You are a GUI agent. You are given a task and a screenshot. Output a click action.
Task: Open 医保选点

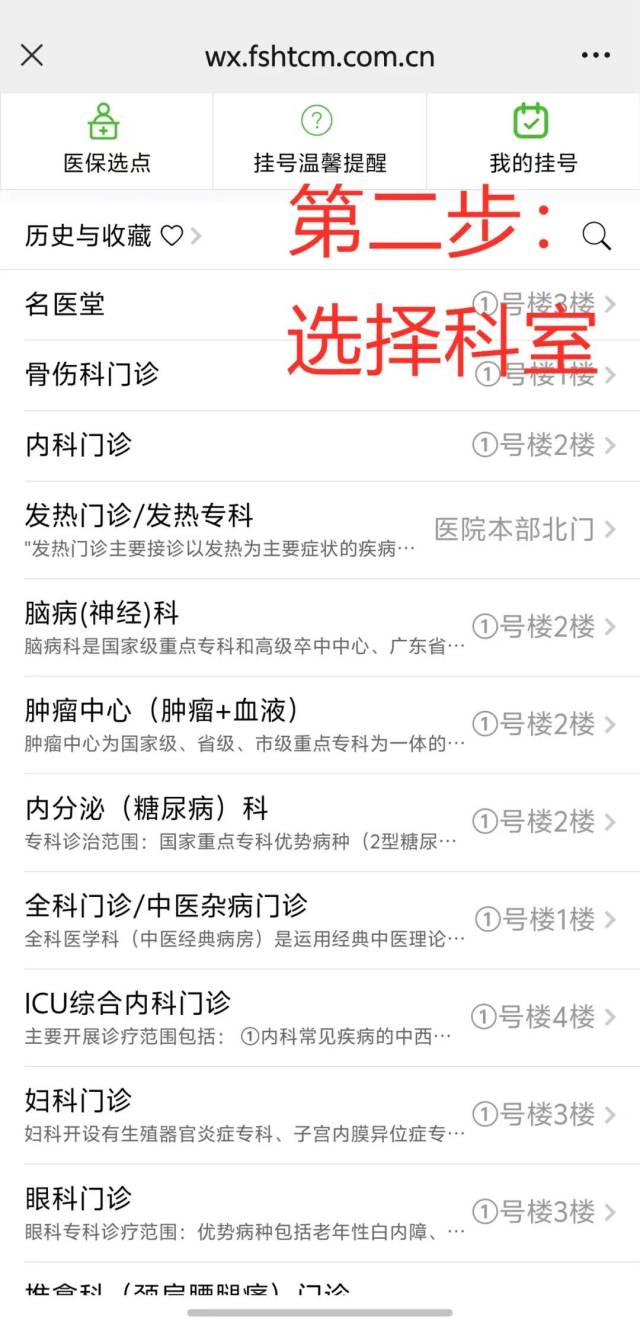pyautogui.click(x=107, y=141)
